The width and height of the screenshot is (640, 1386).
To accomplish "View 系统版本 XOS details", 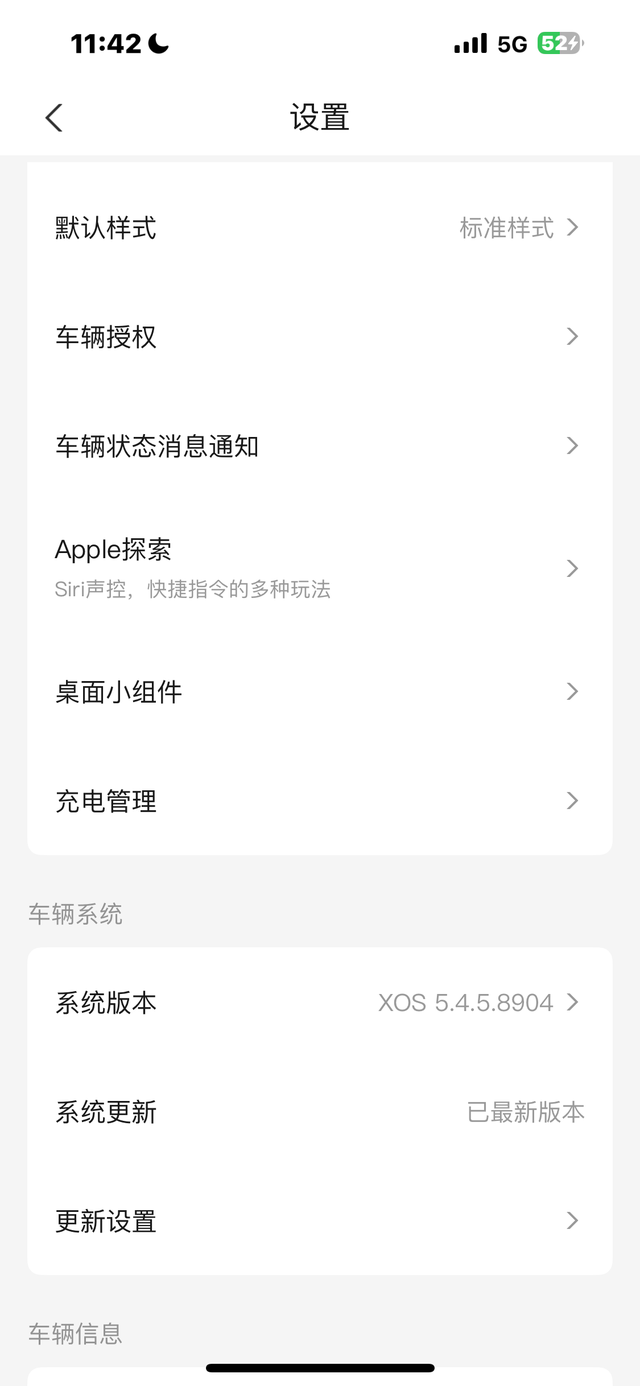I will (x=319, y=1003).
